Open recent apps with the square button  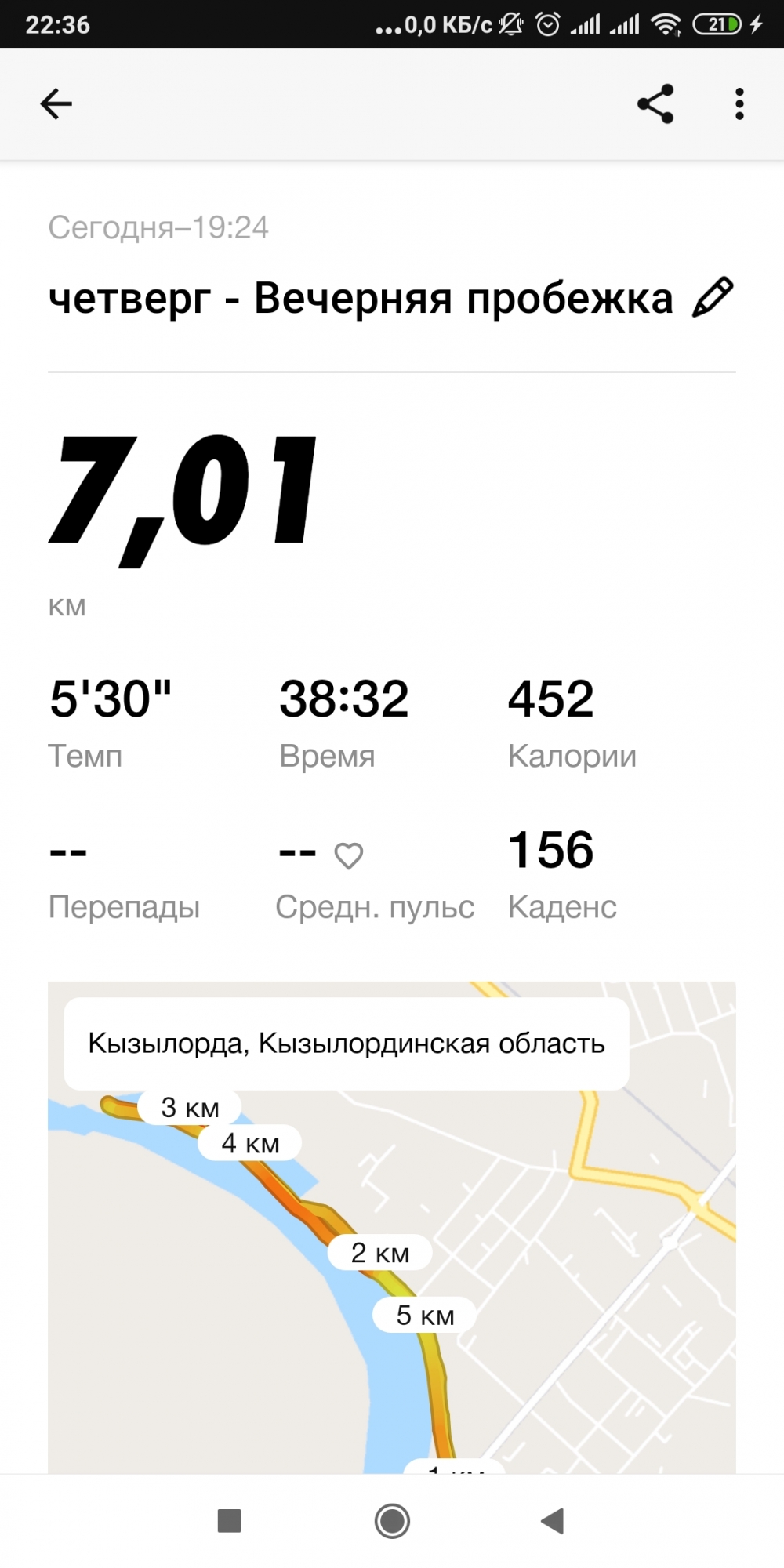229,1521
